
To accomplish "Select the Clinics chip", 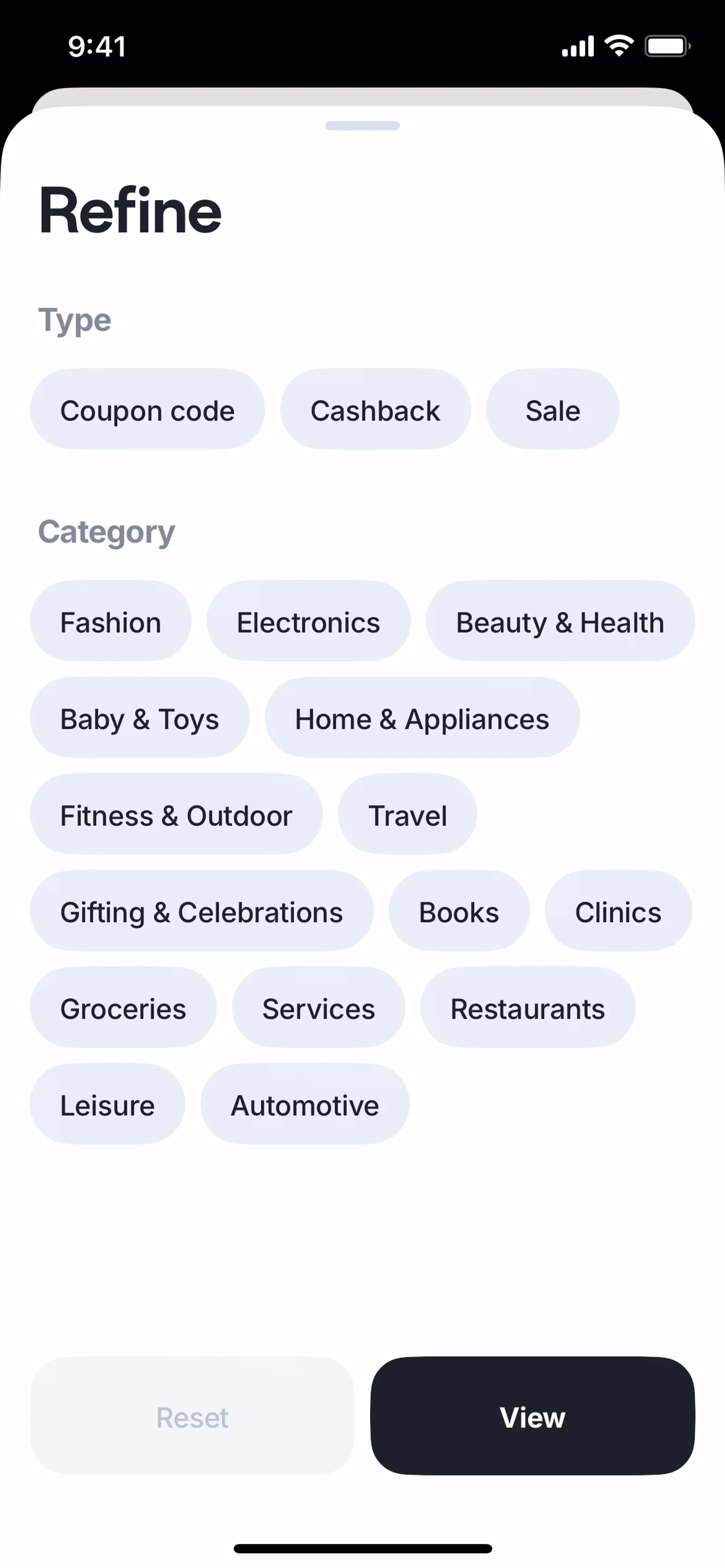I will pos(618,912).
